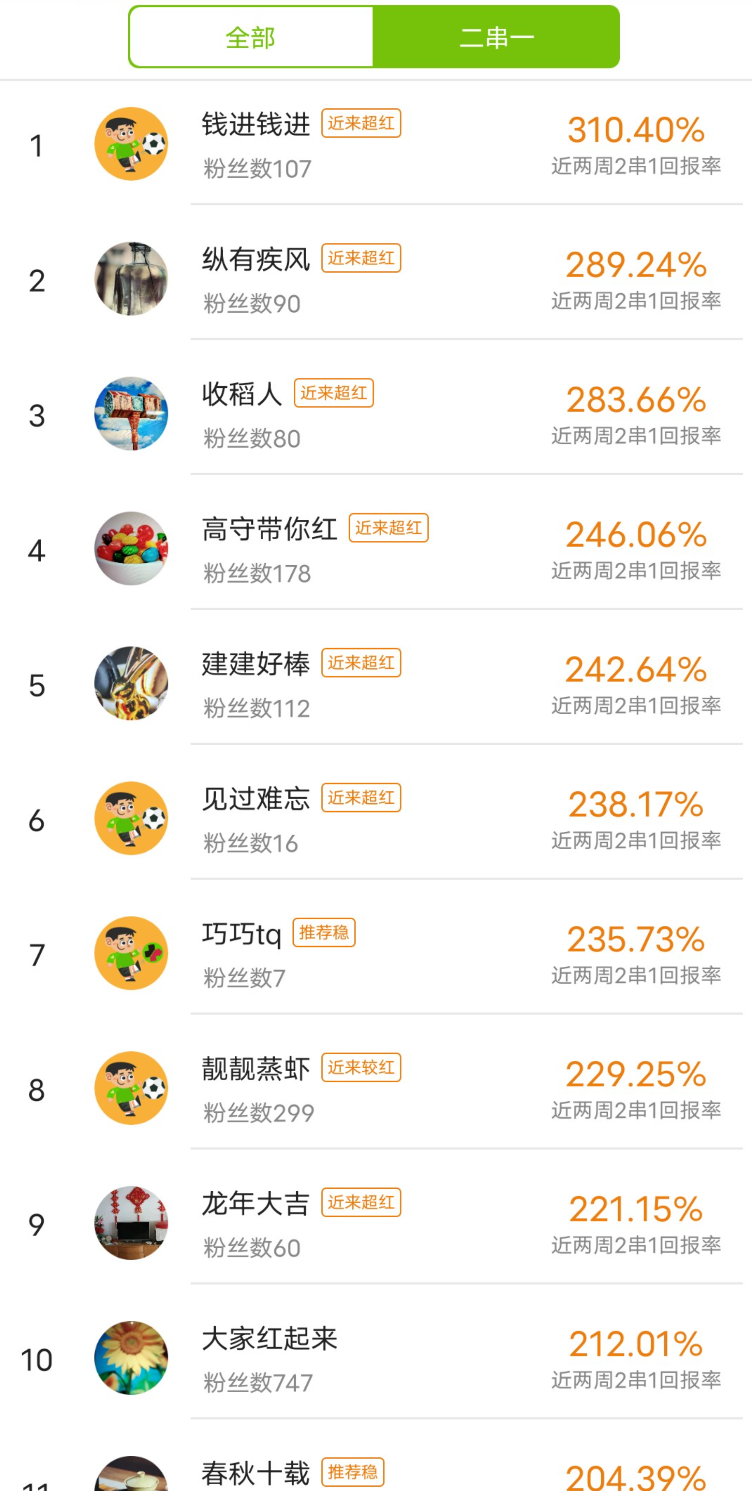Select the 二串一 tab
This screenshot has height=1491, width=752.
(496, 38)
